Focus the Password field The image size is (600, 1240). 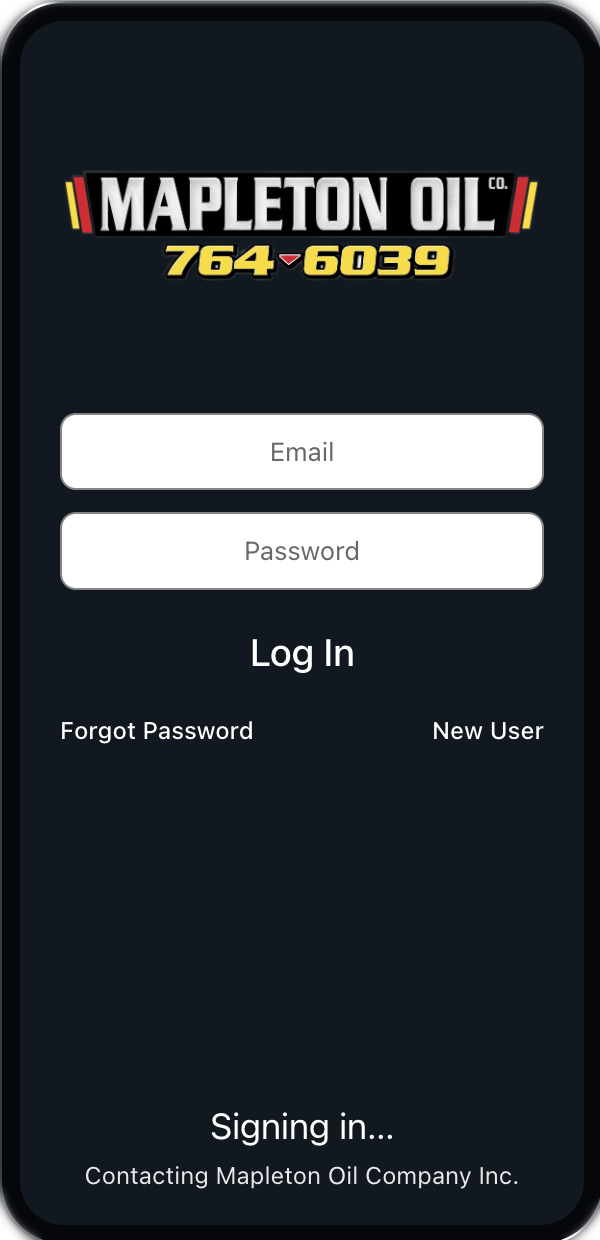coord(302,551)
